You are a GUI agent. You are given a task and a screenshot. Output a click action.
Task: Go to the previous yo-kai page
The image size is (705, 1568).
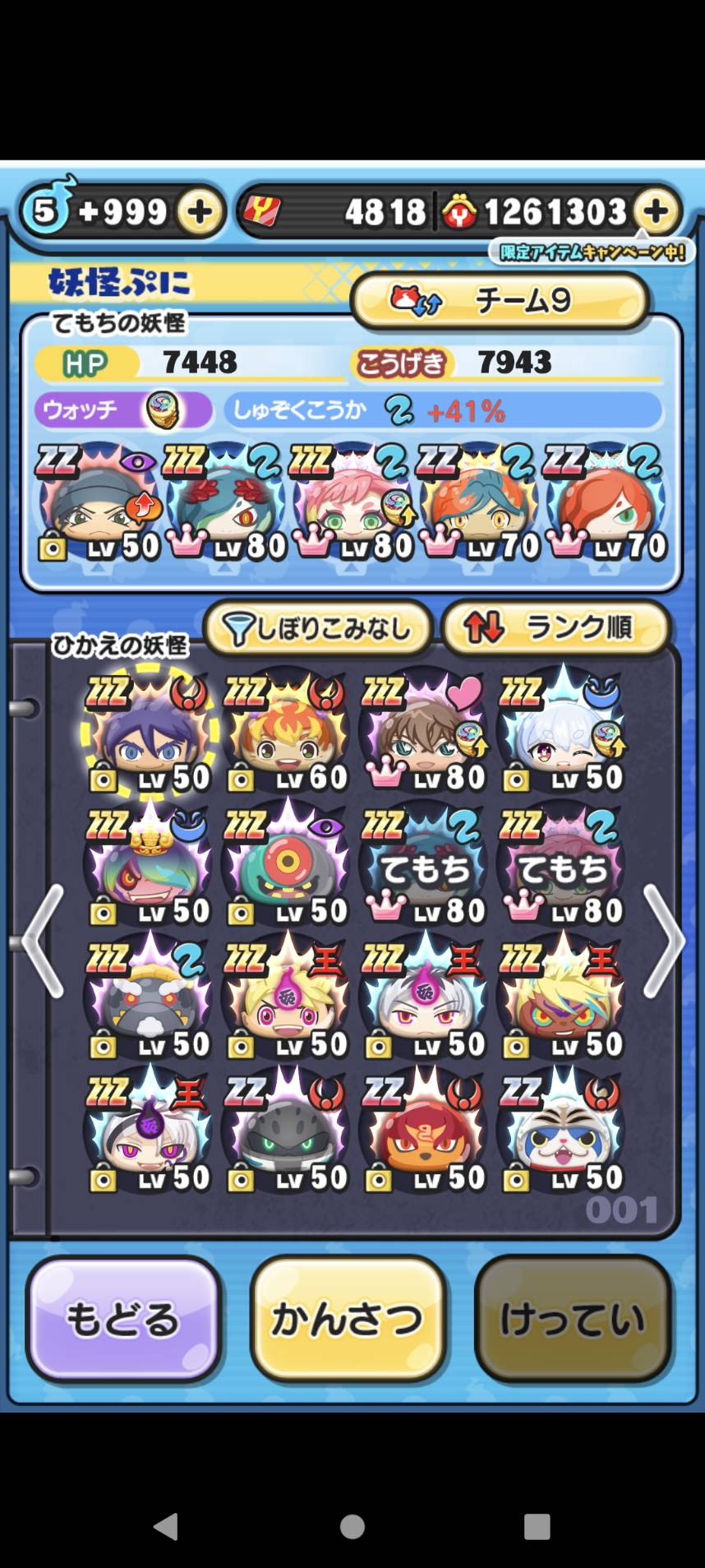(x=43, y=941)
